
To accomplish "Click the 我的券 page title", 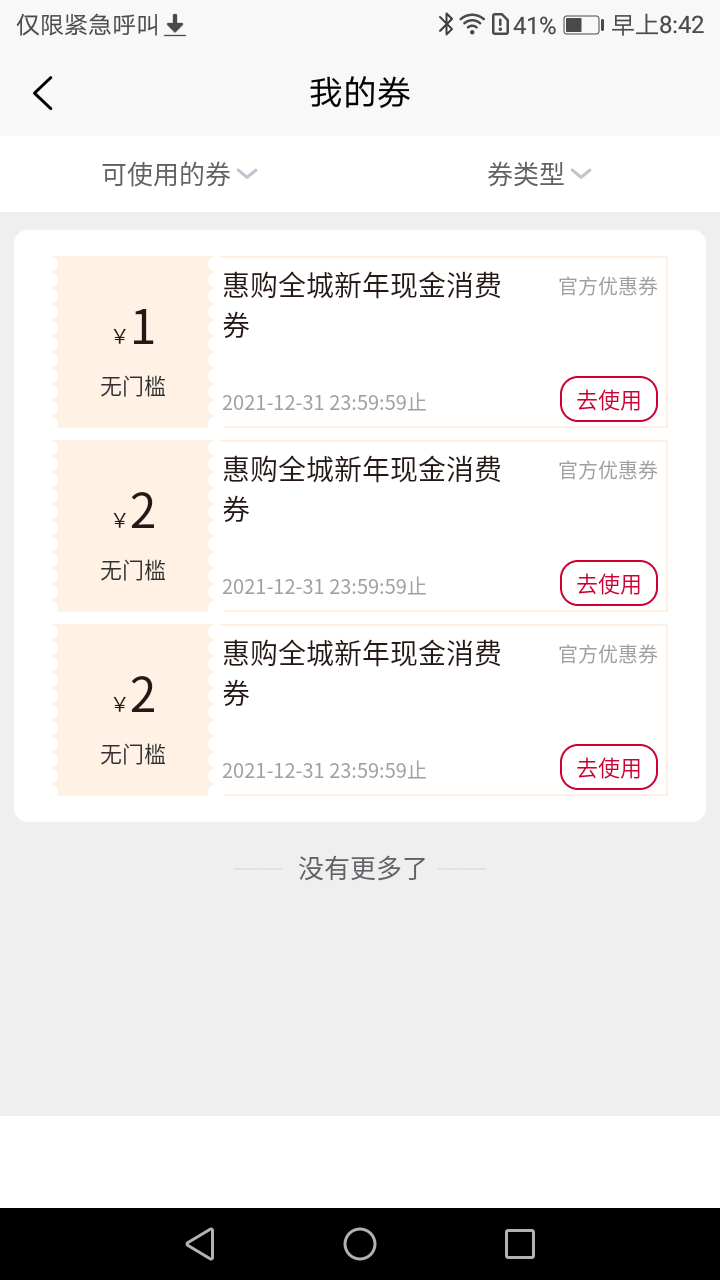I will [x=360, y=92].
